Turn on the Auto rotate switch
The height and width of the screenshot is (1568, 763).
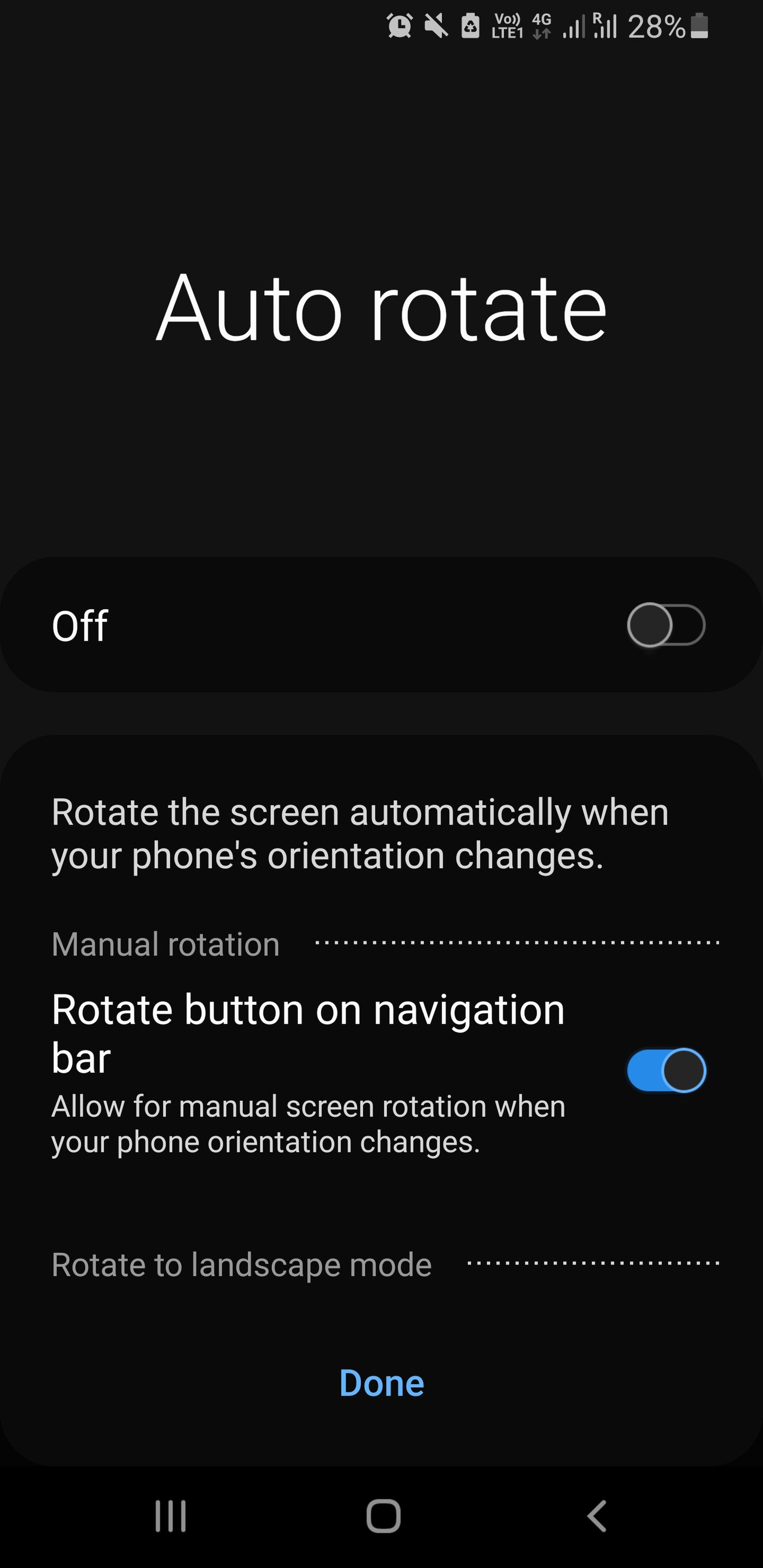(666, 625)
